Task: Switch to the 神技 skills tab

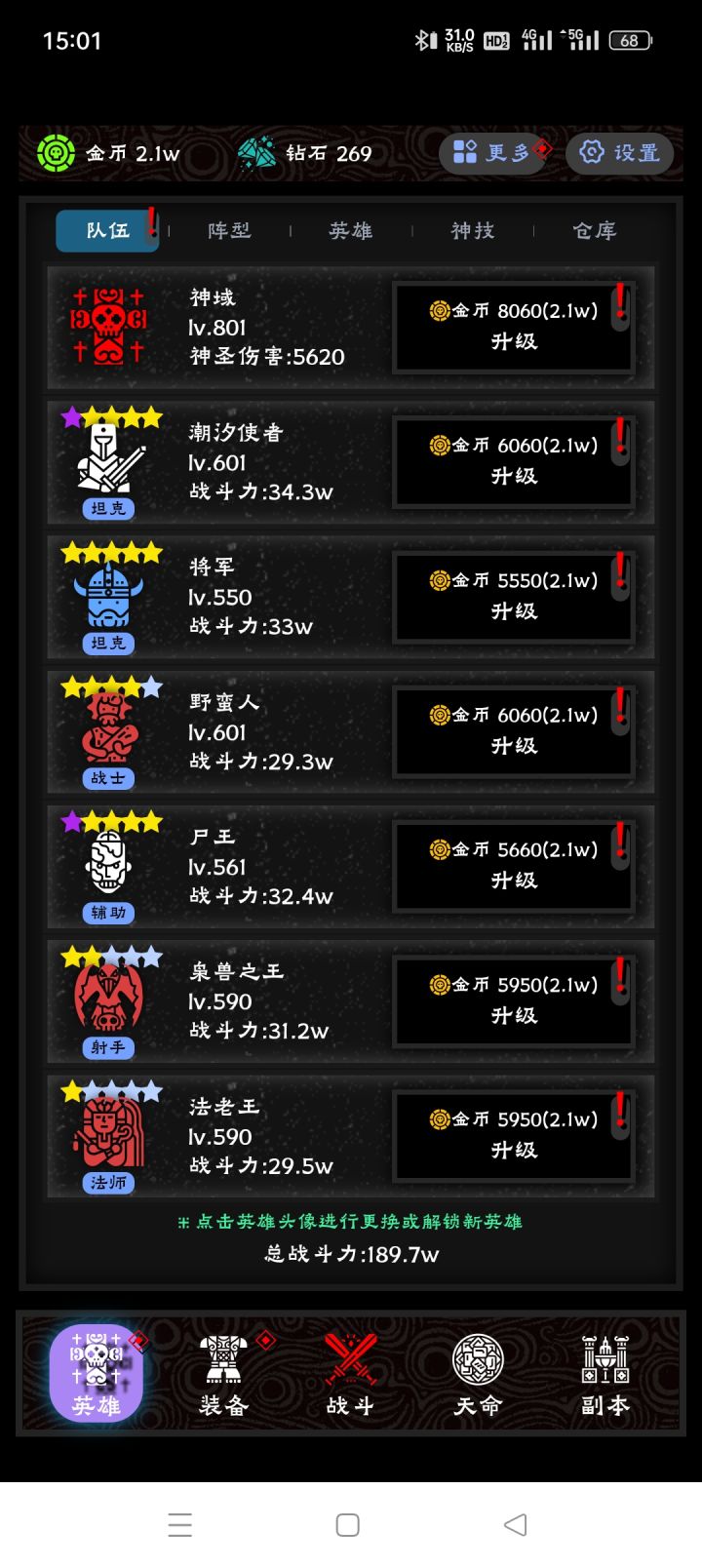Action: (473, 230)
